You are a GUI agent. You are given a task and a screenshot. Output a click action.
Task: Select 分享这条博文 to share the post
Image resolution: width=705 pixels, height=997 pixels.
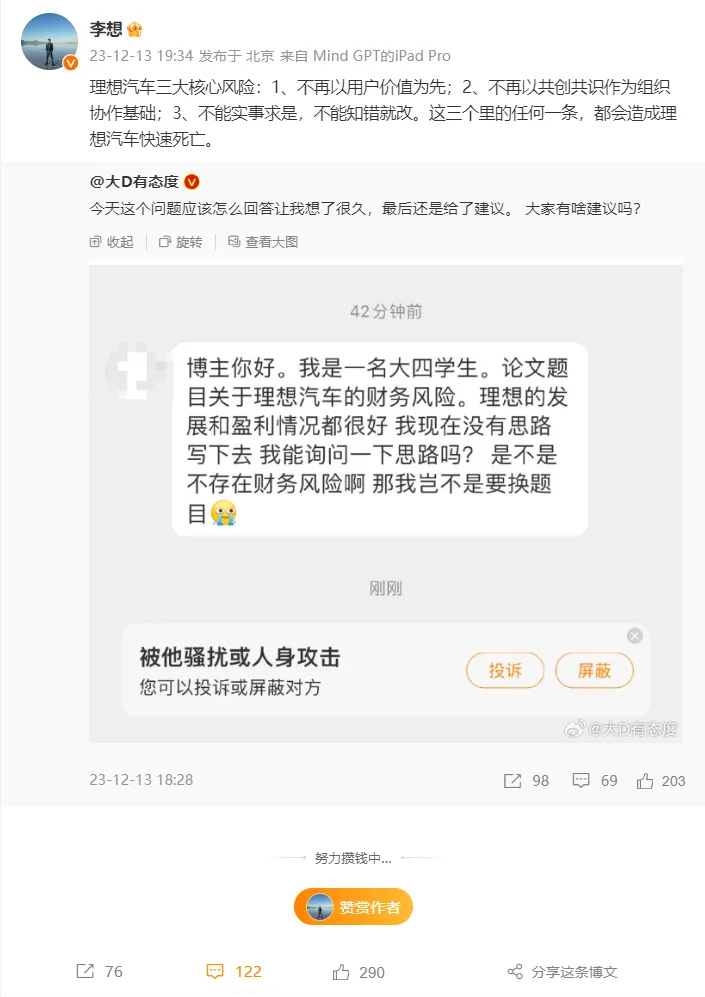coord(562,971)
